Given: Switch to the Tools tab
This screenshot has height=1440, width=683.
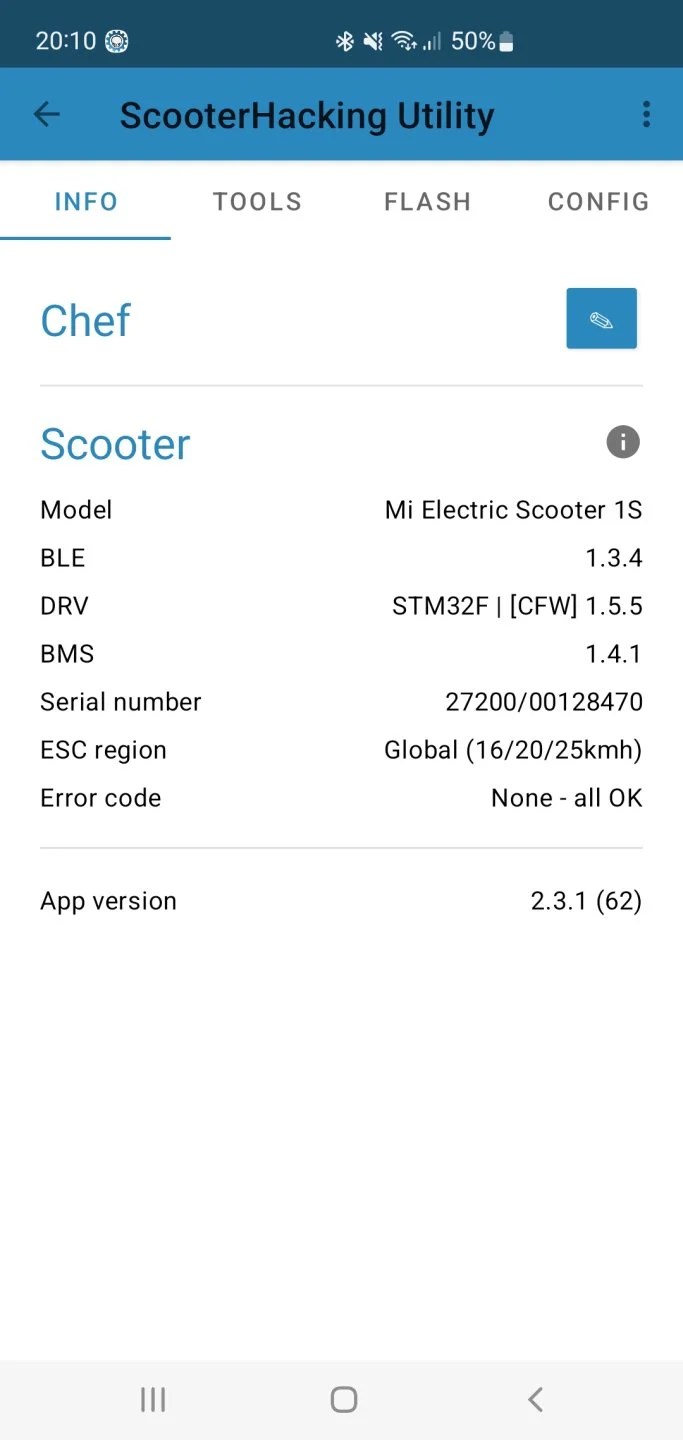Looking at the screenshot, I should pyautogui.click(x=257, y=202).
